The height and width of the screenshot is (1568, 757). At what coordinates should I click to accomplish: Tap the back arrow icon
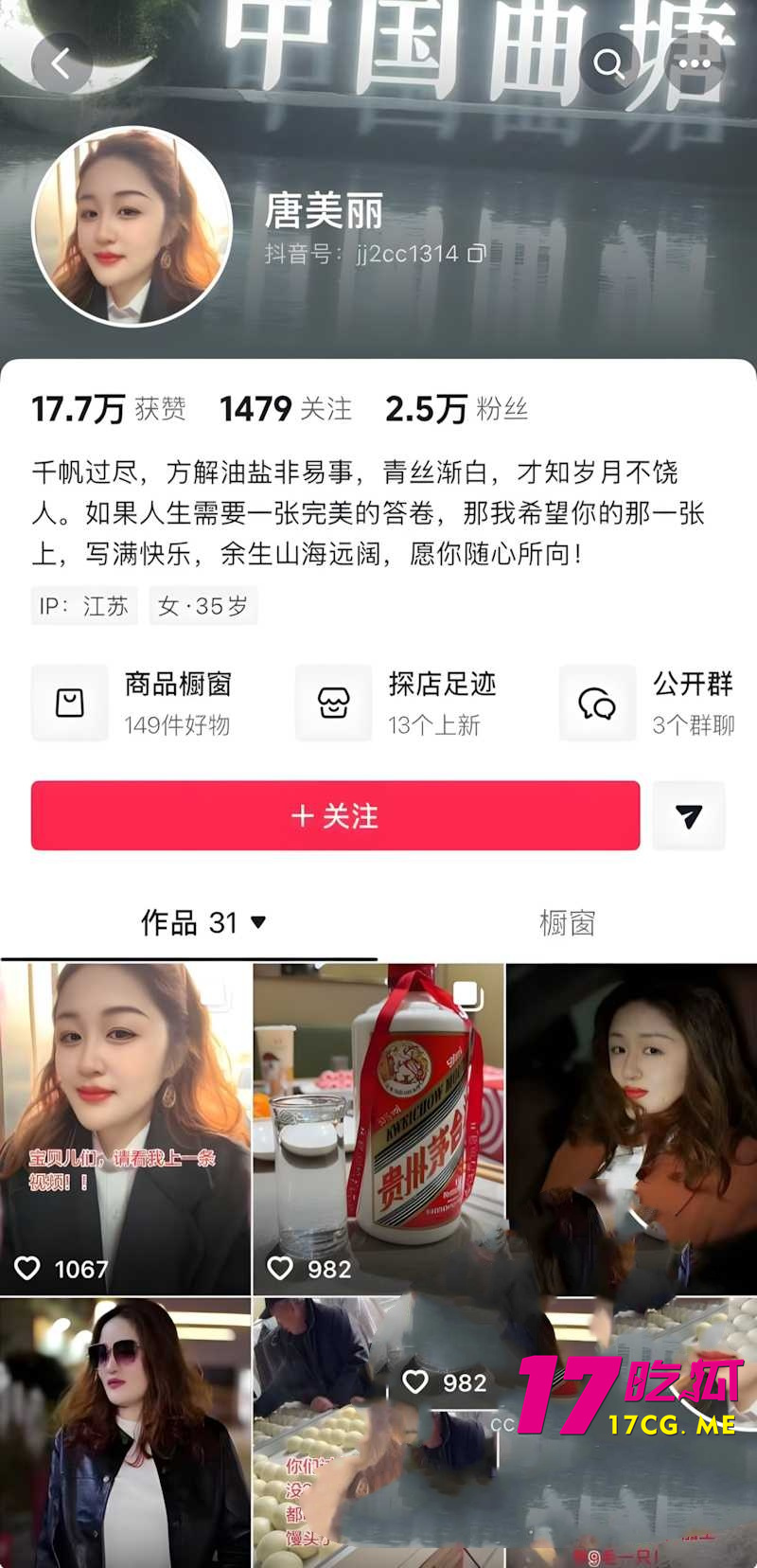62,63
